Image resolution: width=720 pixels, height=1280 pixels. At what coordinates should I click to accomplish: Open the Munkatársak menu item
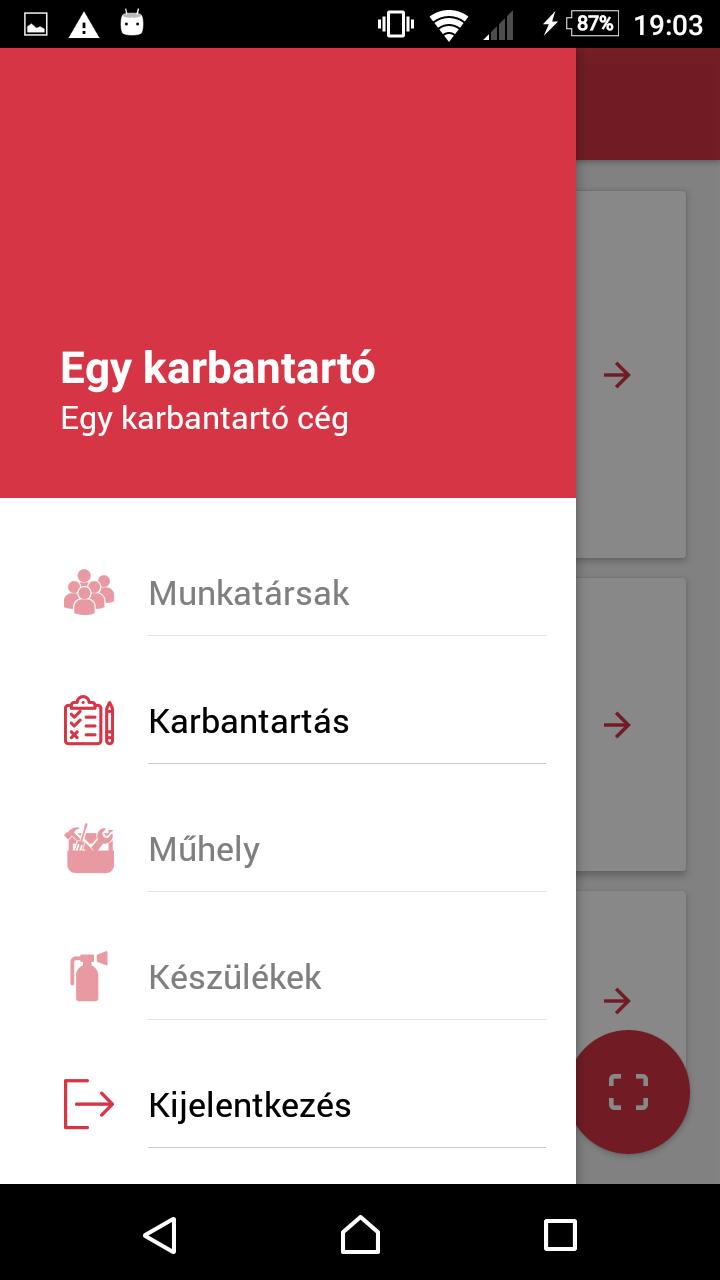249,593
